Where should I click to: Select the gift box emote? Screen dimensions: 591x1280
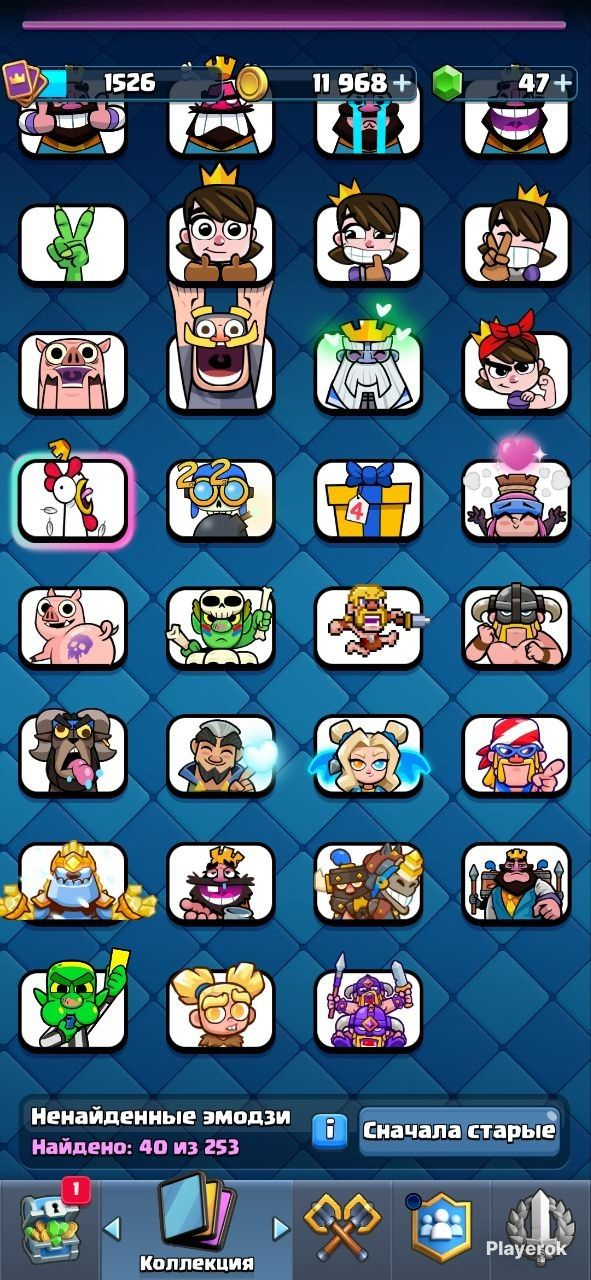(x=368, y=500)
